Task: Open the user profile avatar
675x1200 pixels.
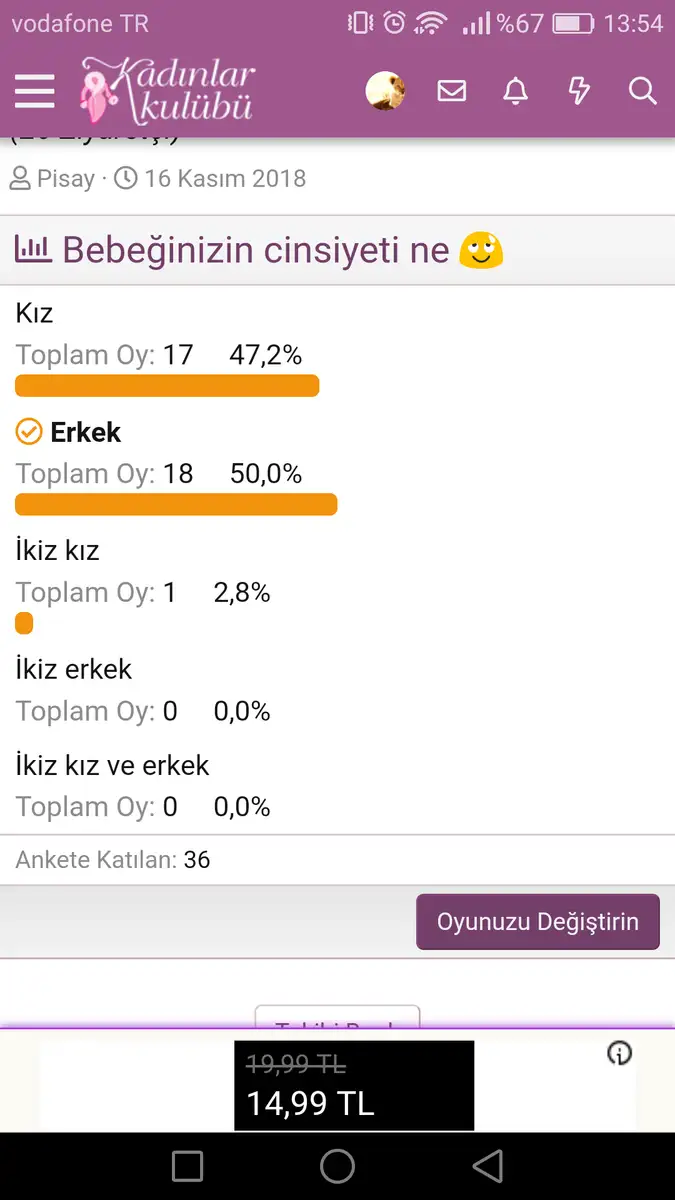Action: pyautogui.click(x=386, y=91)
